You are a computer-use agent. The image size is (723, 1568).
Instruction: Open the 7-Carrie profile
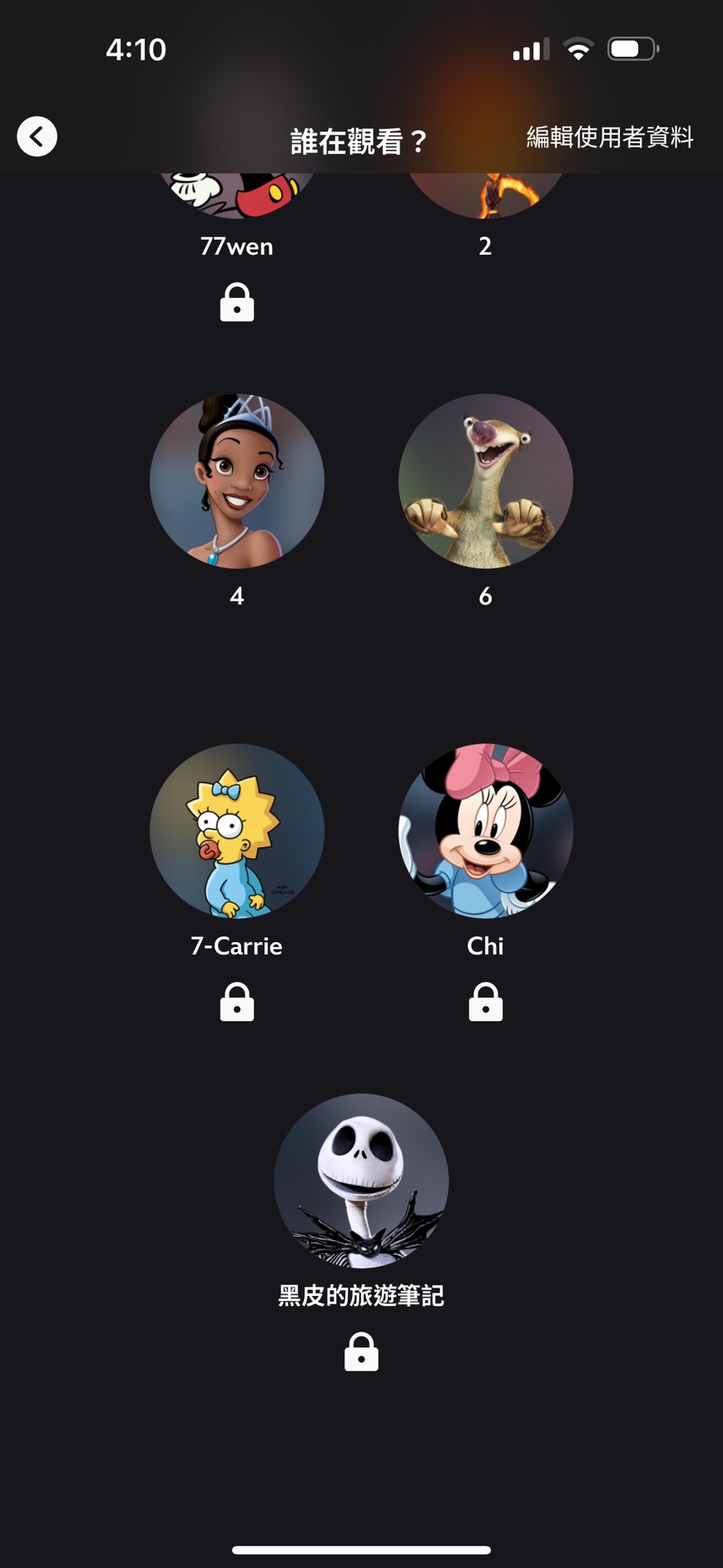pos(237,831)
